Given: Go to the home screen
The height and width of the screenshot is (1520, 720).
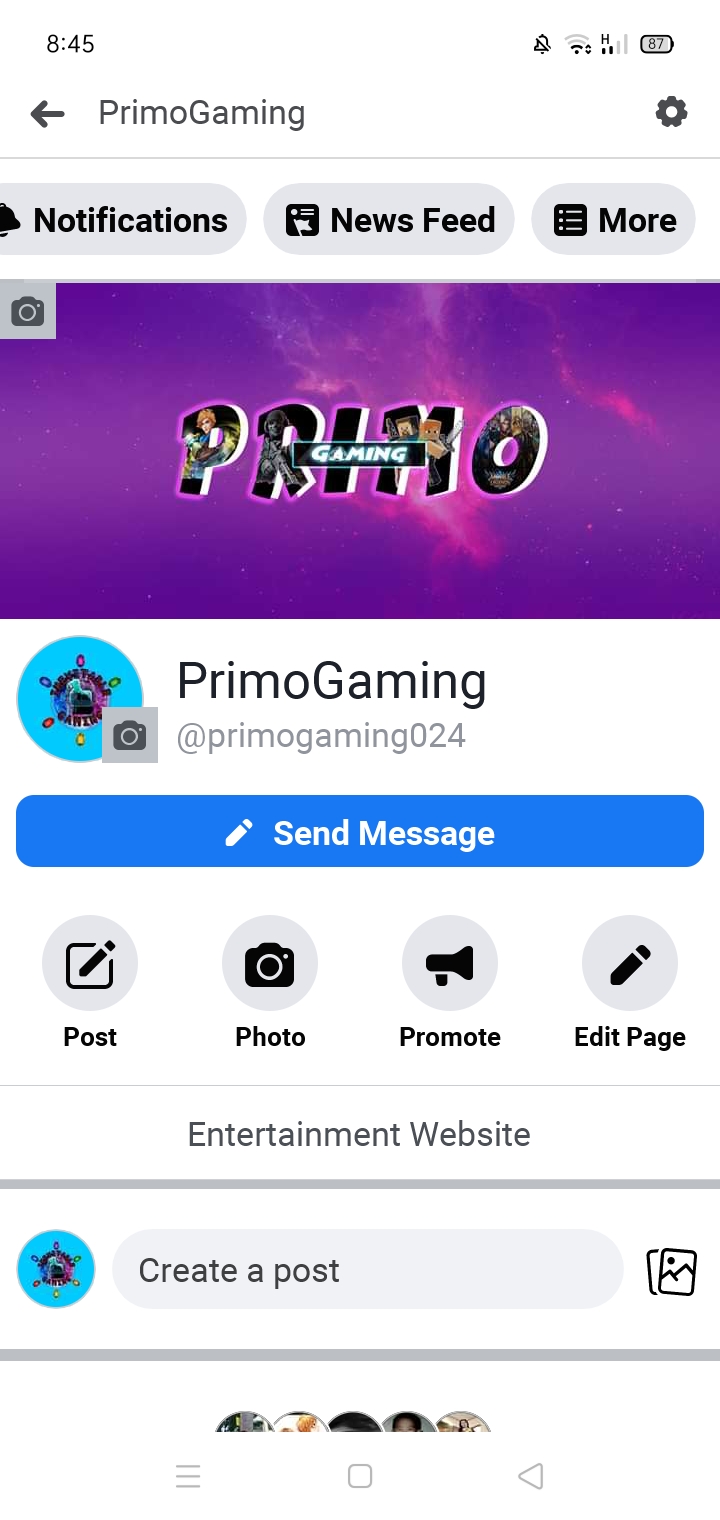Looking at the screenshot, I should point(360,1476).
